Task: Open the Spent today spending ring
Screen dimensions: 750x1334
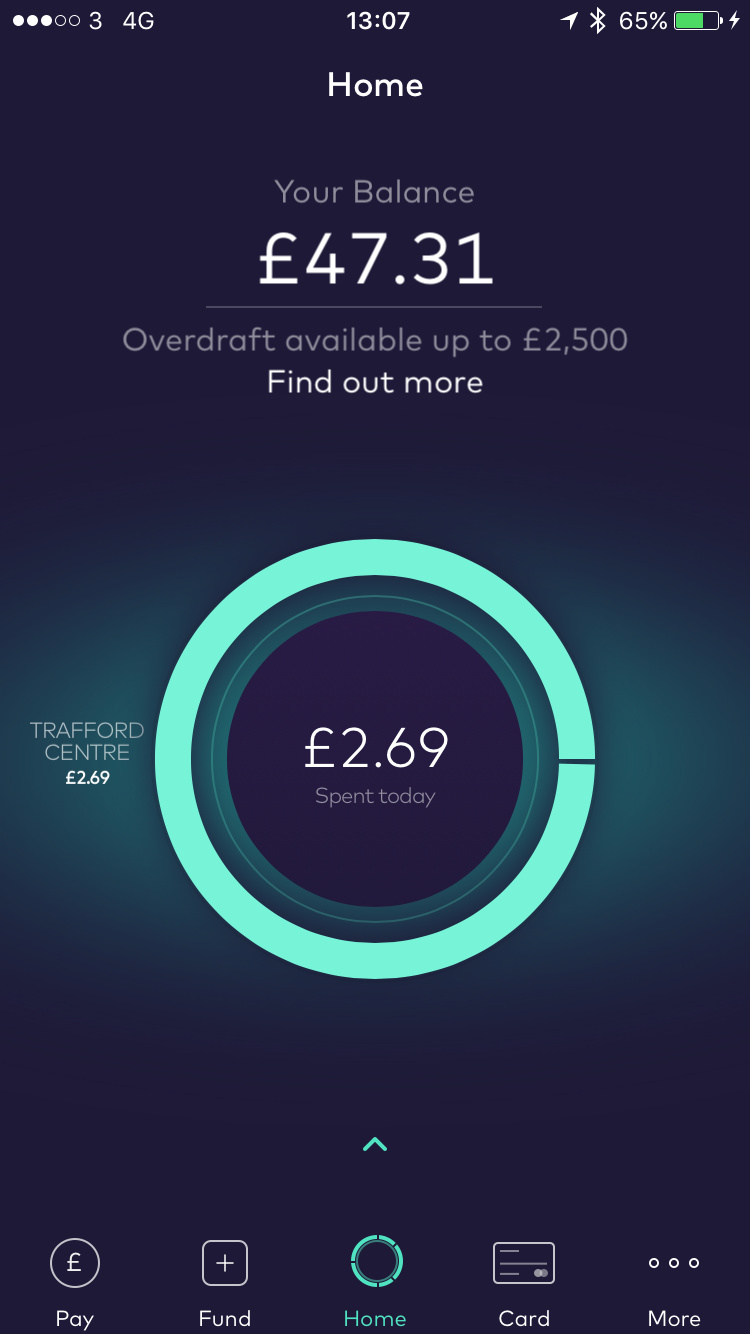Action: 375,760
